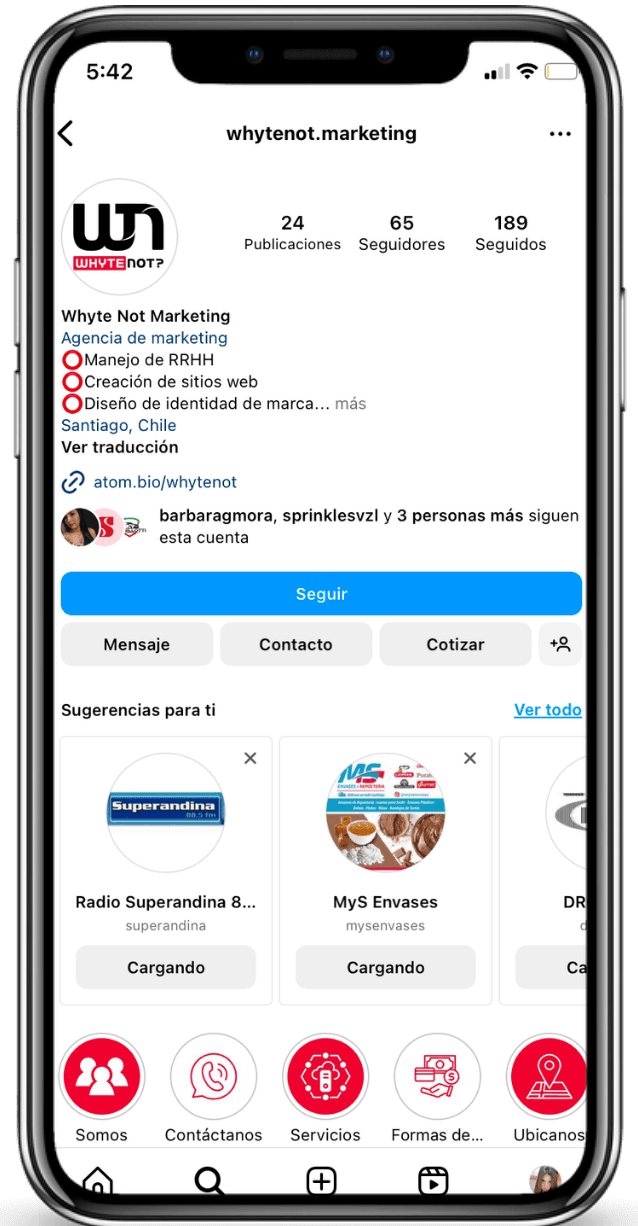The height and width of the screenshot is (1226, 638).
Task: Follow the account with Seguir
Action: coord(321,594)
